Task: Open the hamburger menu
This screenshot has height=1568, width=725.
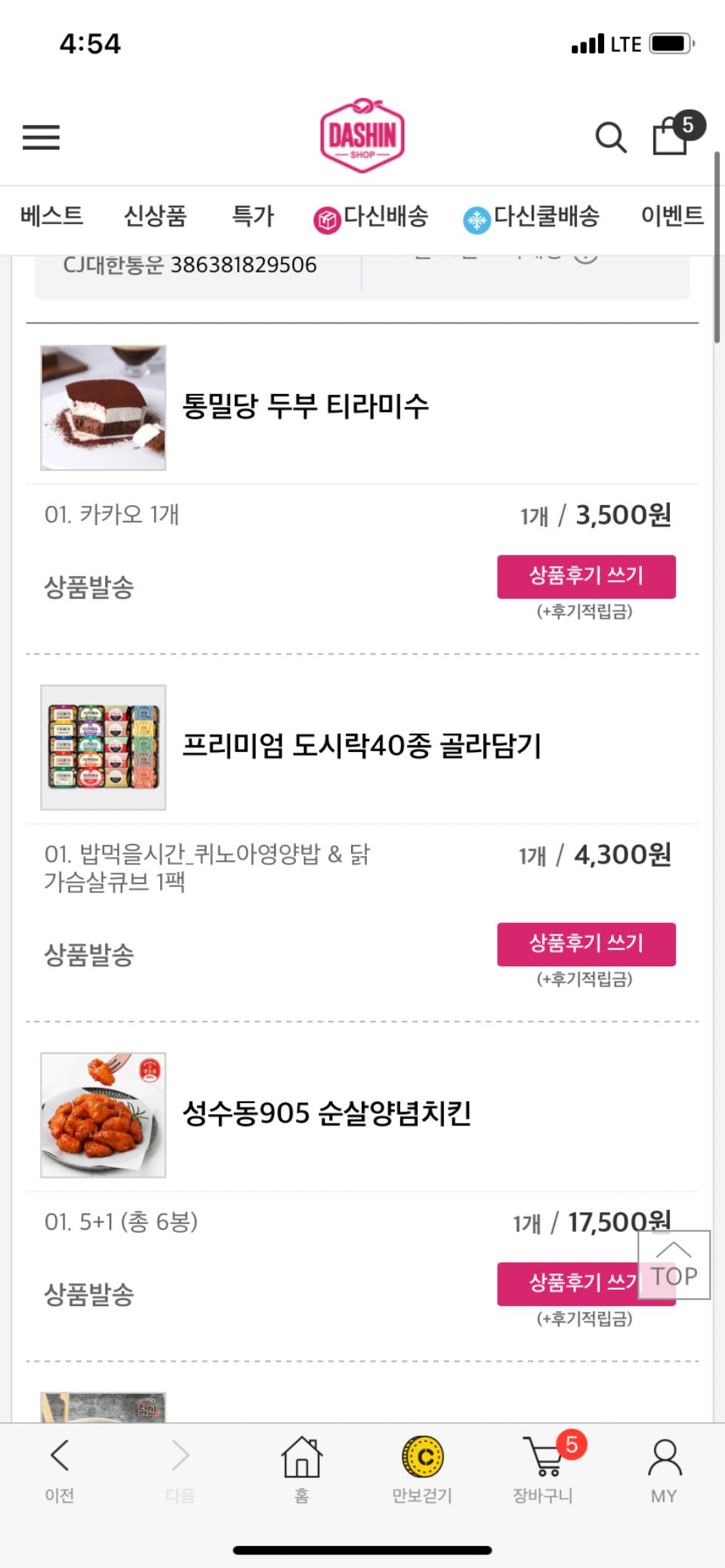Action: 41,137
